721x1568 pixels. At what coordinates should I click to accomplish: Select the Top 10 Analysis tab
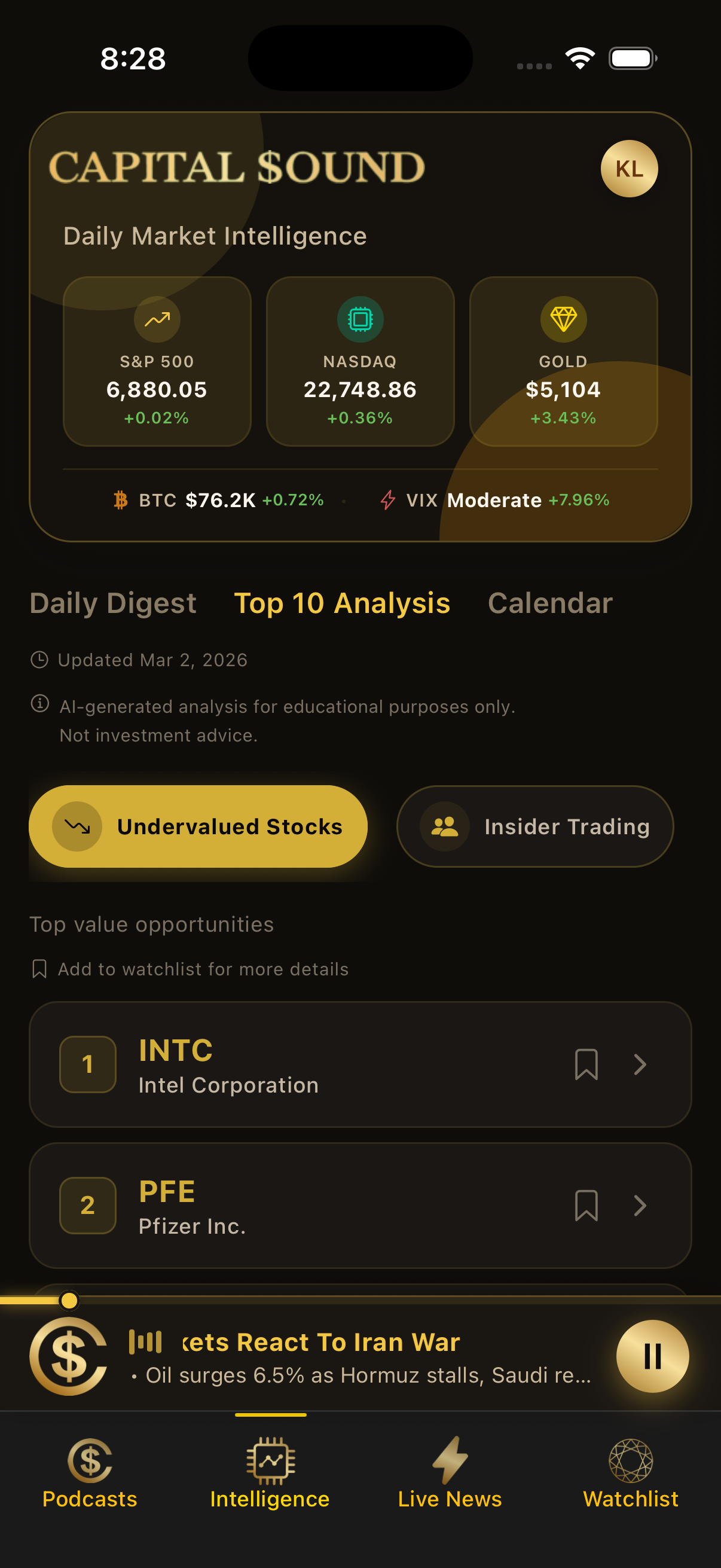pyautogui.click(x=342, y=603)
